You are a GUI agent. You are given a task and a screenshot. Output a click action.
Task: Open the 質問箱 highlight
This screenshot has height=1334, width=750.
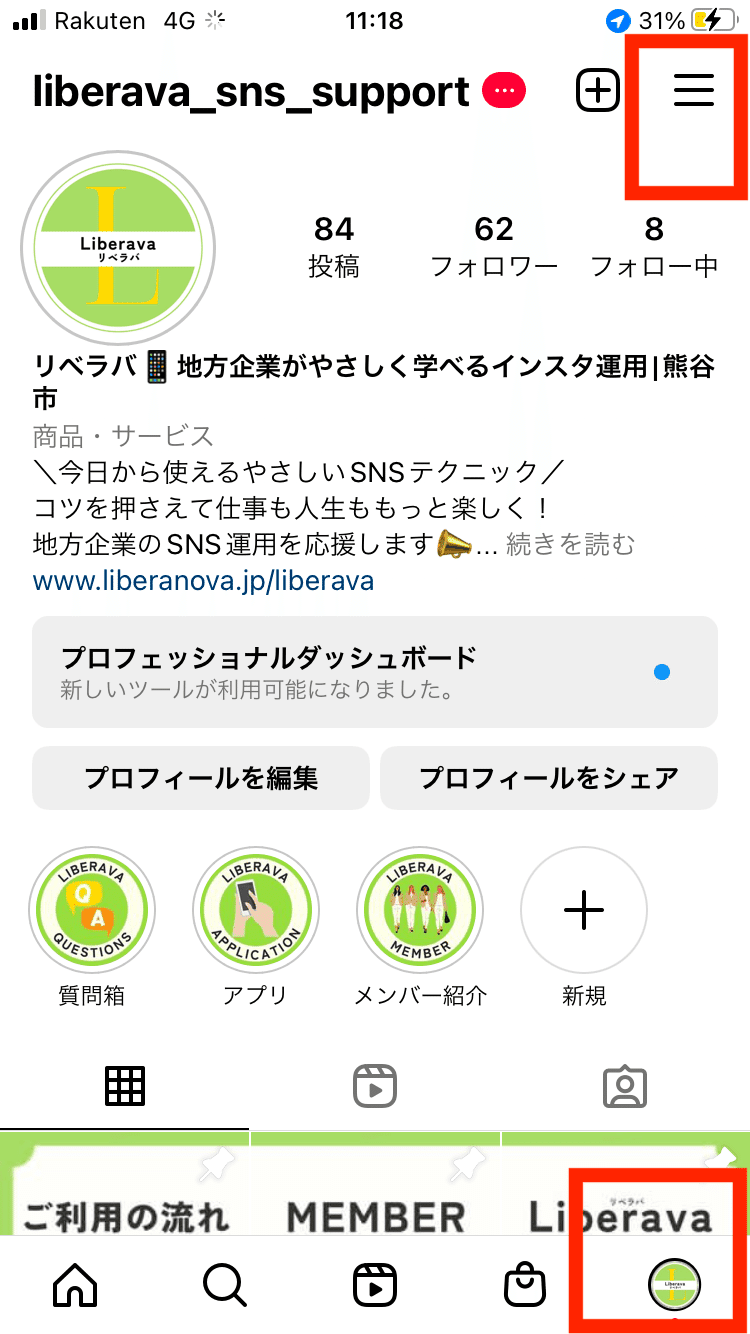coord(94,911)
